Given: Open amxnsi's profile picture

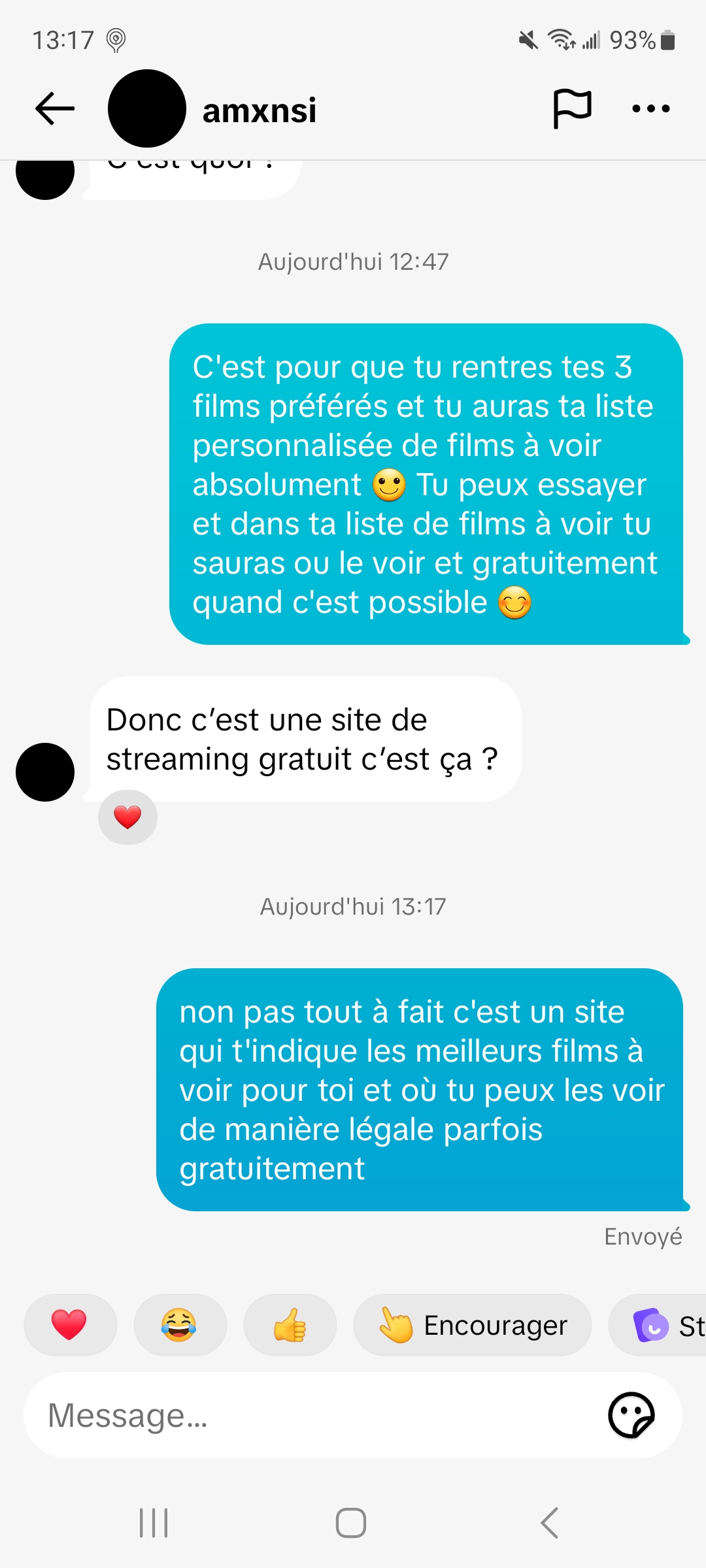Looking at the screenshot, I should pos(147,108).
